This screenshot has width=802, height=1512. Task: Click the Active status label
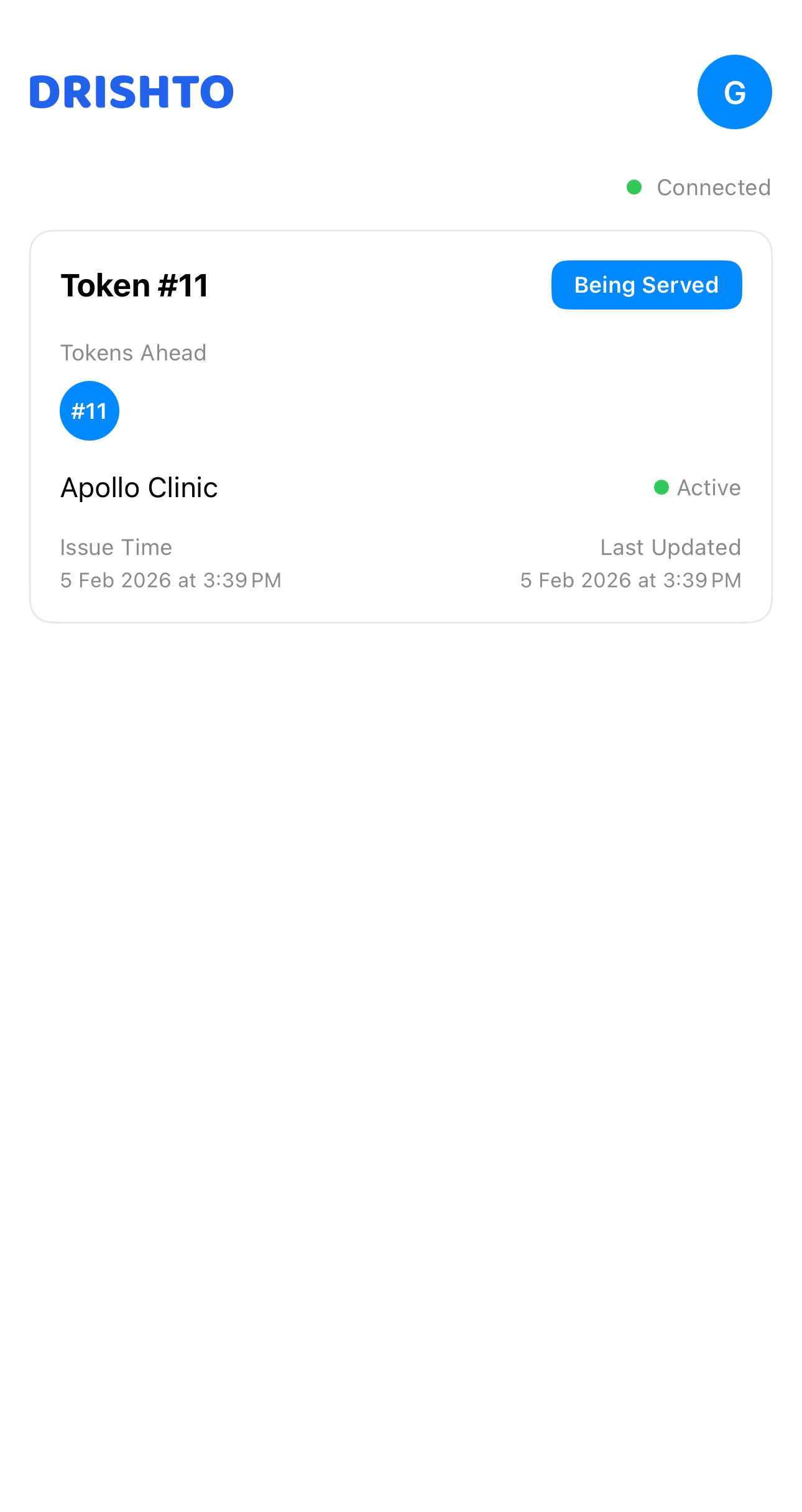[x=709, y=487]
